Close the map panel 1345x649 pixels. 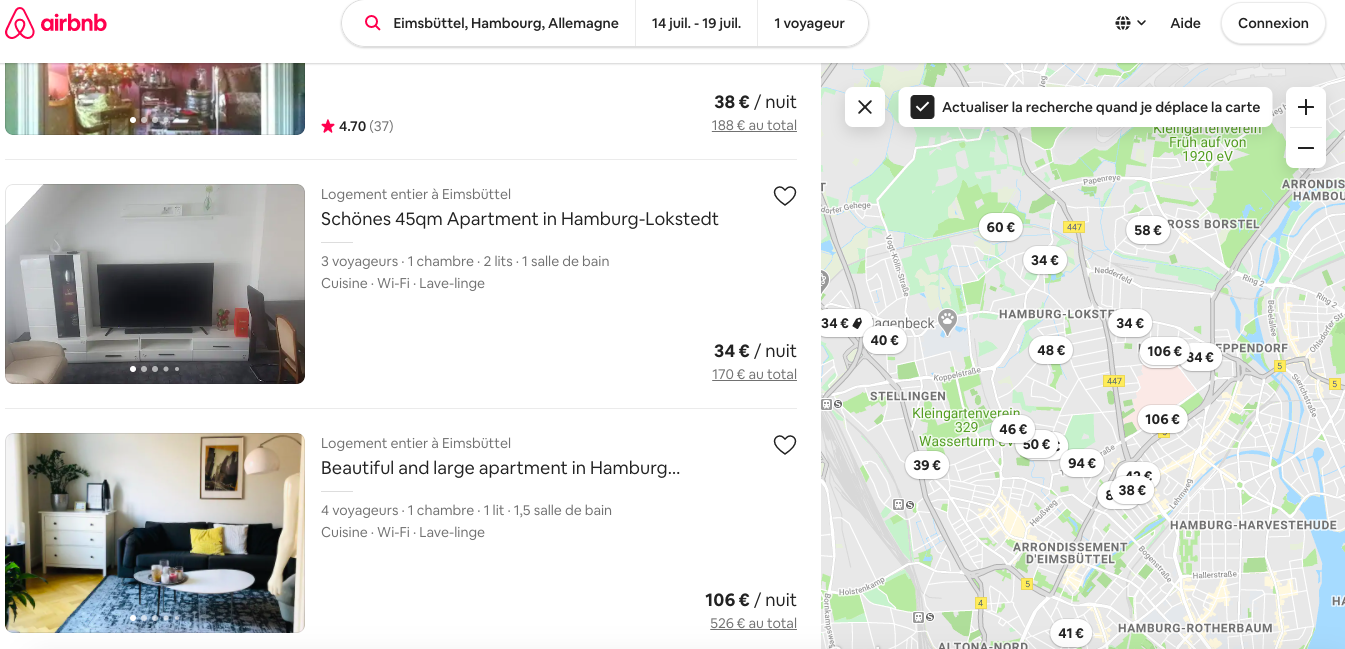tap(865, 107)
